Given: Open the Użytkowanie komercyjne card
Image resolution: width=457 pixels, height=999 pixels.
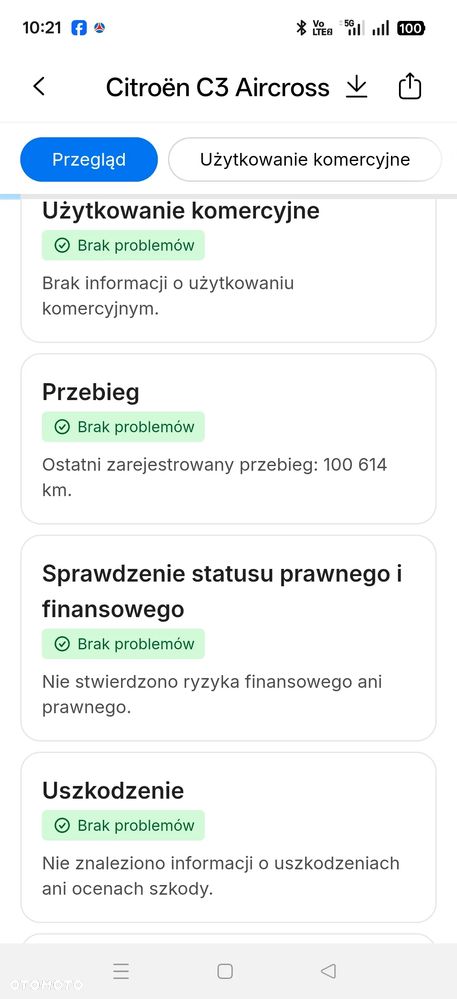Looking at the screenshot, I should [x=228, y=271].
